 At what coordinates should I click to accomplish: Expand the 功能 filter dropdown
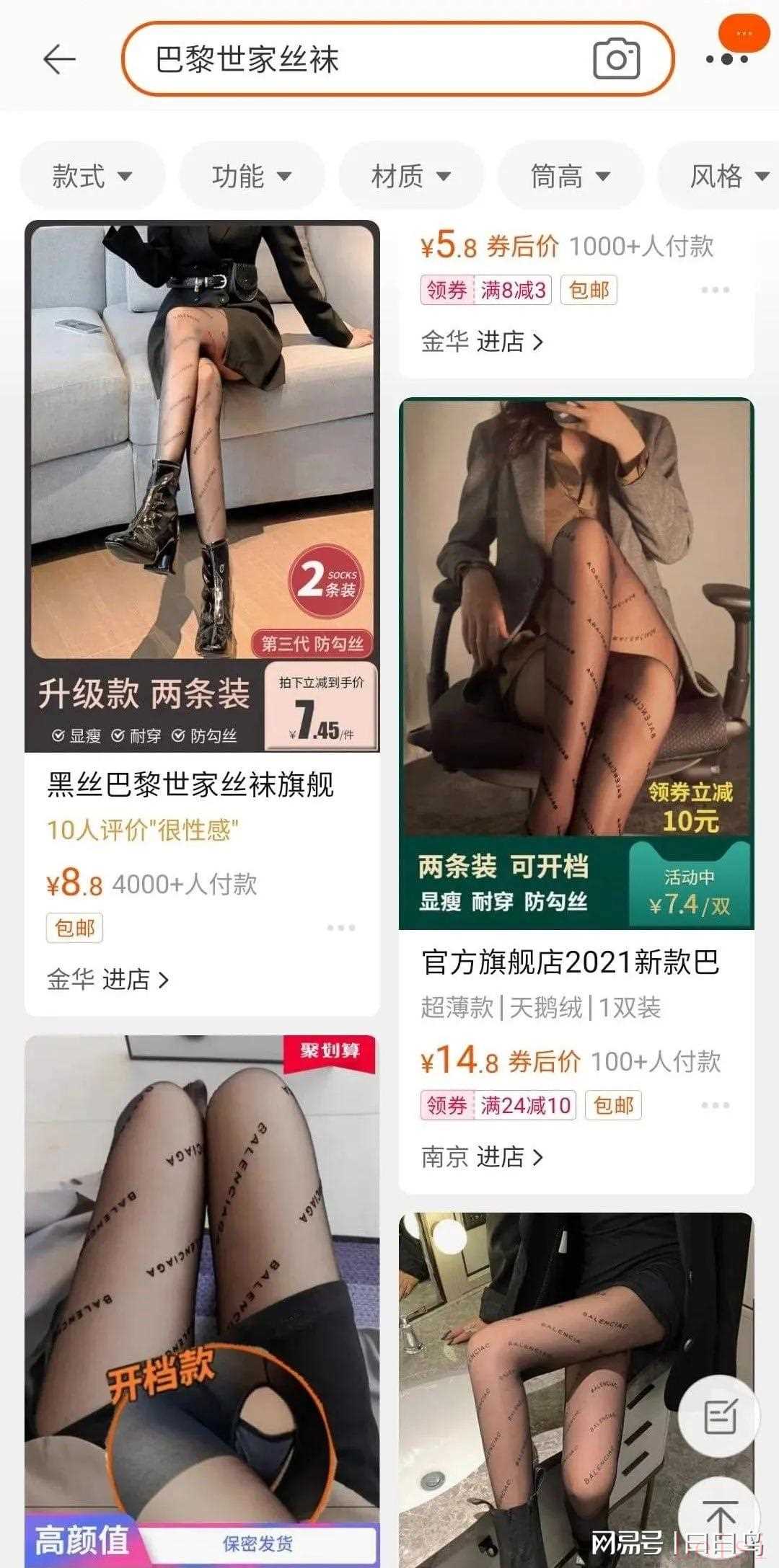point(252,176)
